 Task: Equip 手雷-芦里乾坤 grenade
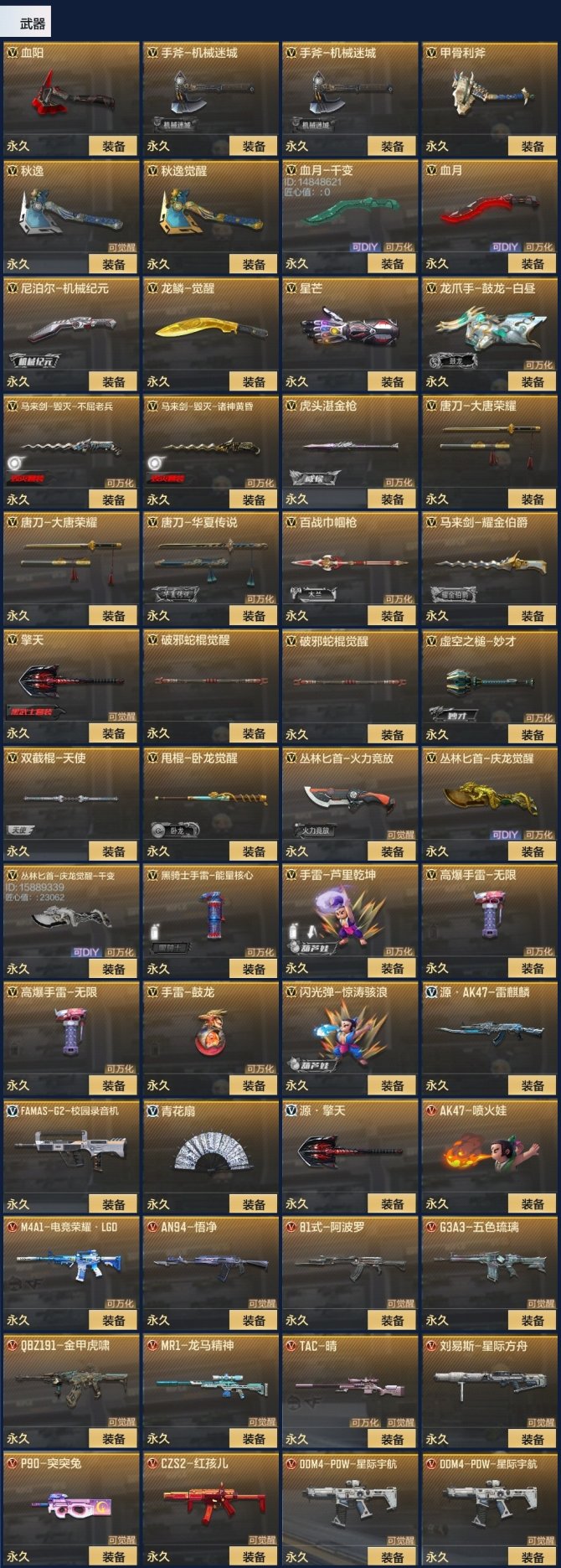(x=393, y=969)
